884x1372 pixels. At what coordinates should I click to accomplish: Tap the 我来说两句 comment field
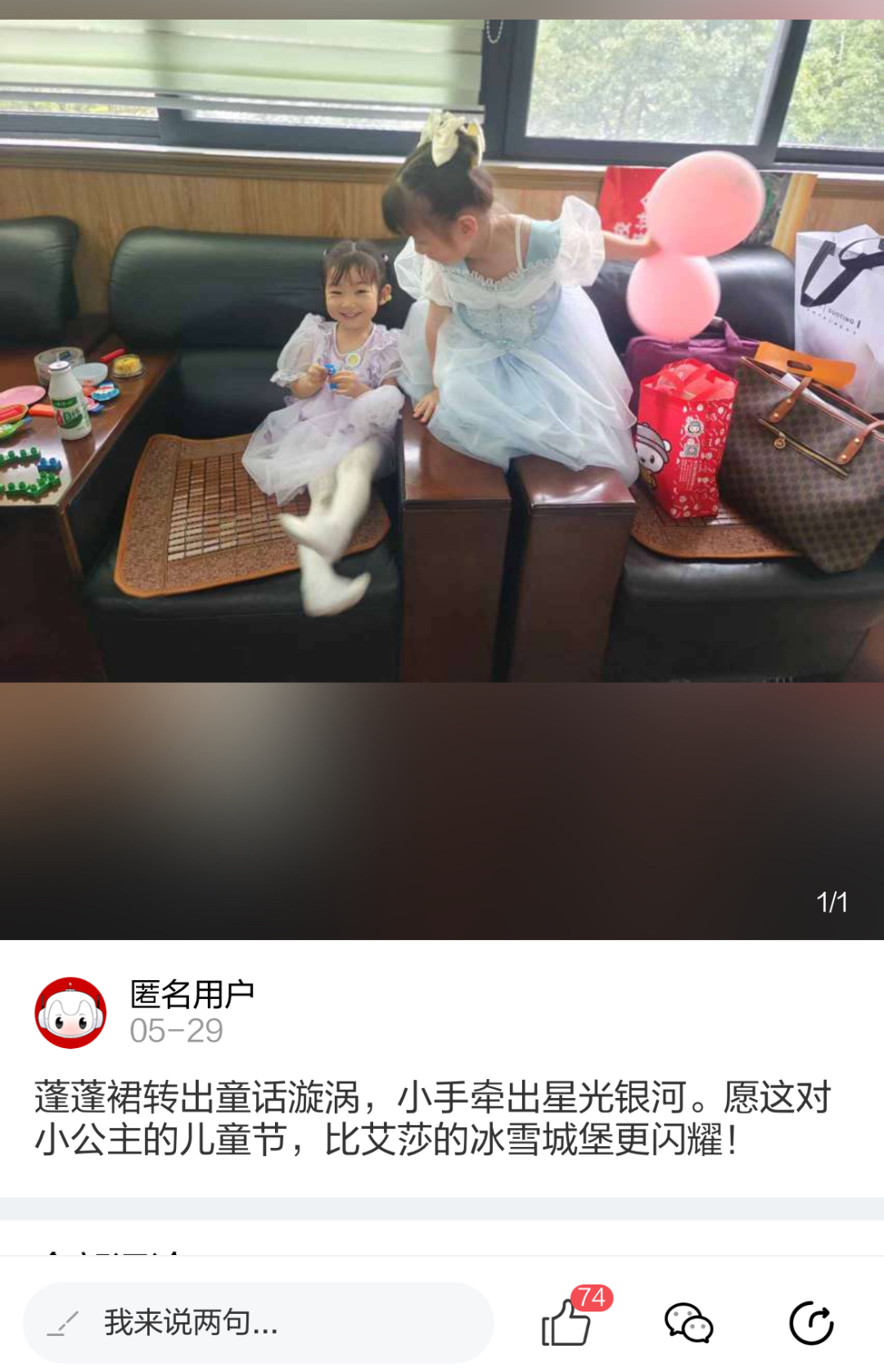(258, 1322)
